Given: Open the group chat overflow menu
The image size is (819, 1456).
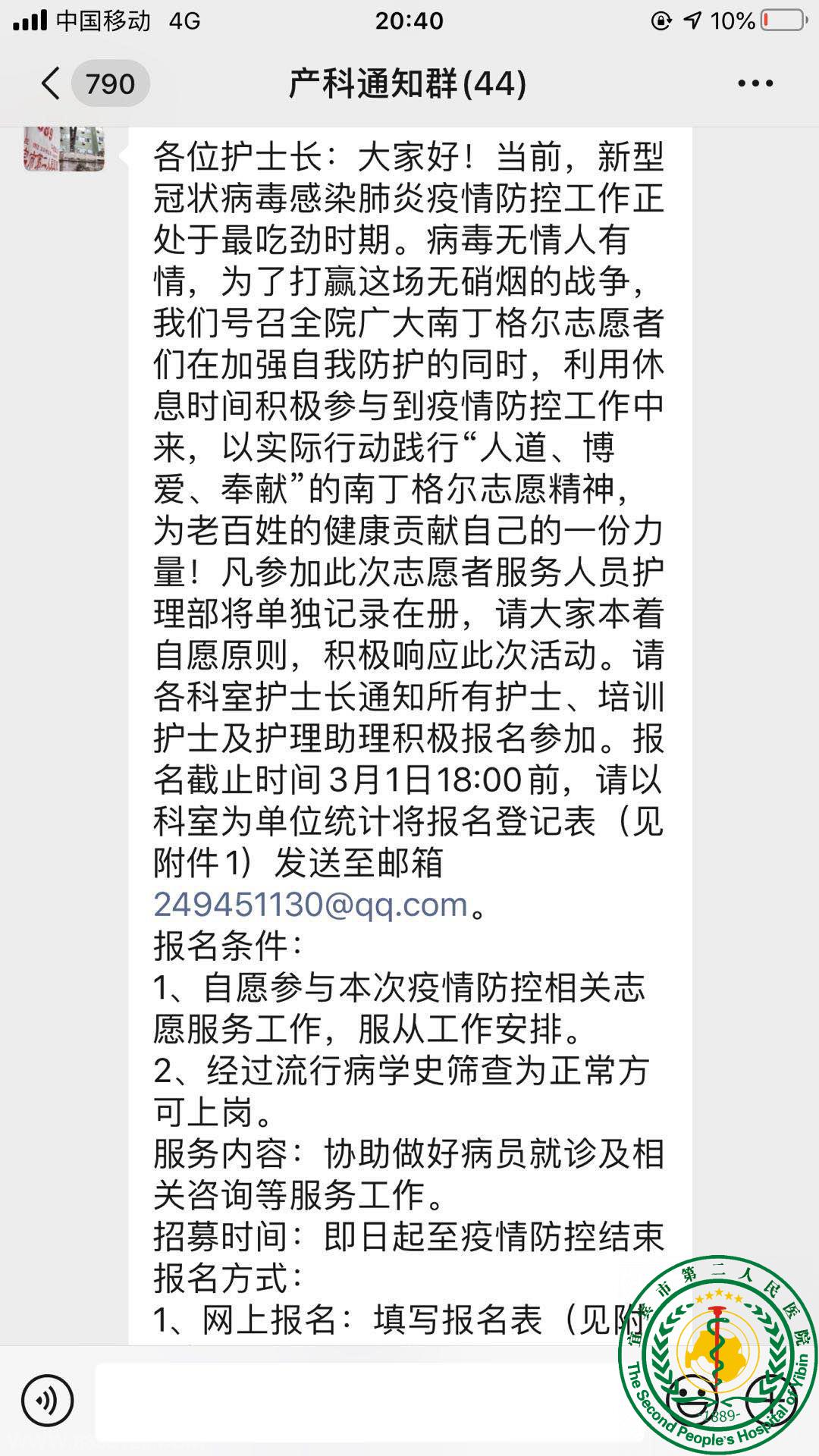Looking at the screenshot, I should tap(755, 83).
